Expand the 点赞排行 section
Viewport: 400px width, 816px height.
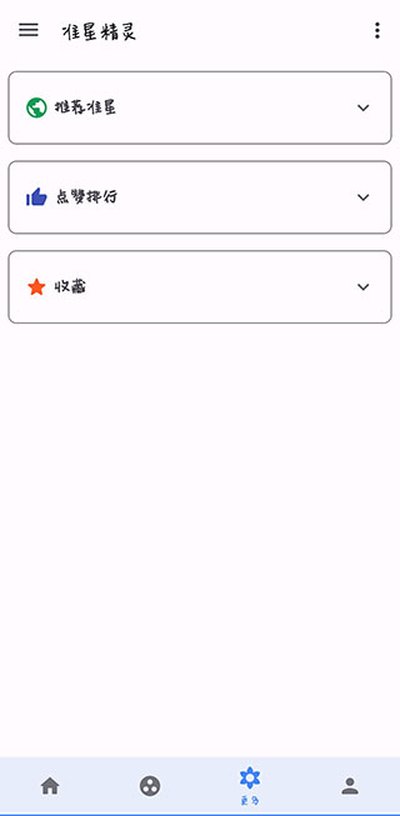(x=200, y=197)
